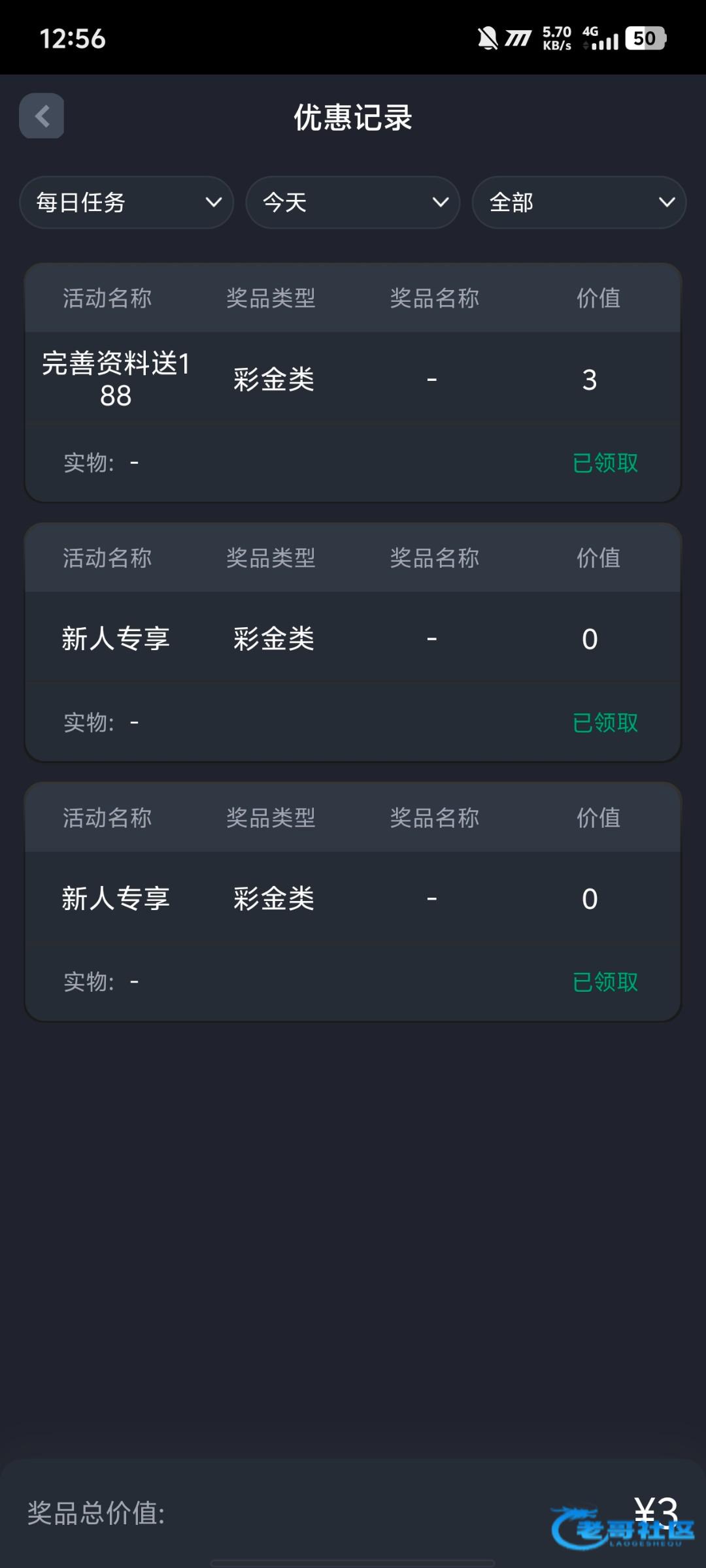This screenshot has height=1568, width=706.
Task: Open the 全部 status dropdown
Action: tap(579, 203)
